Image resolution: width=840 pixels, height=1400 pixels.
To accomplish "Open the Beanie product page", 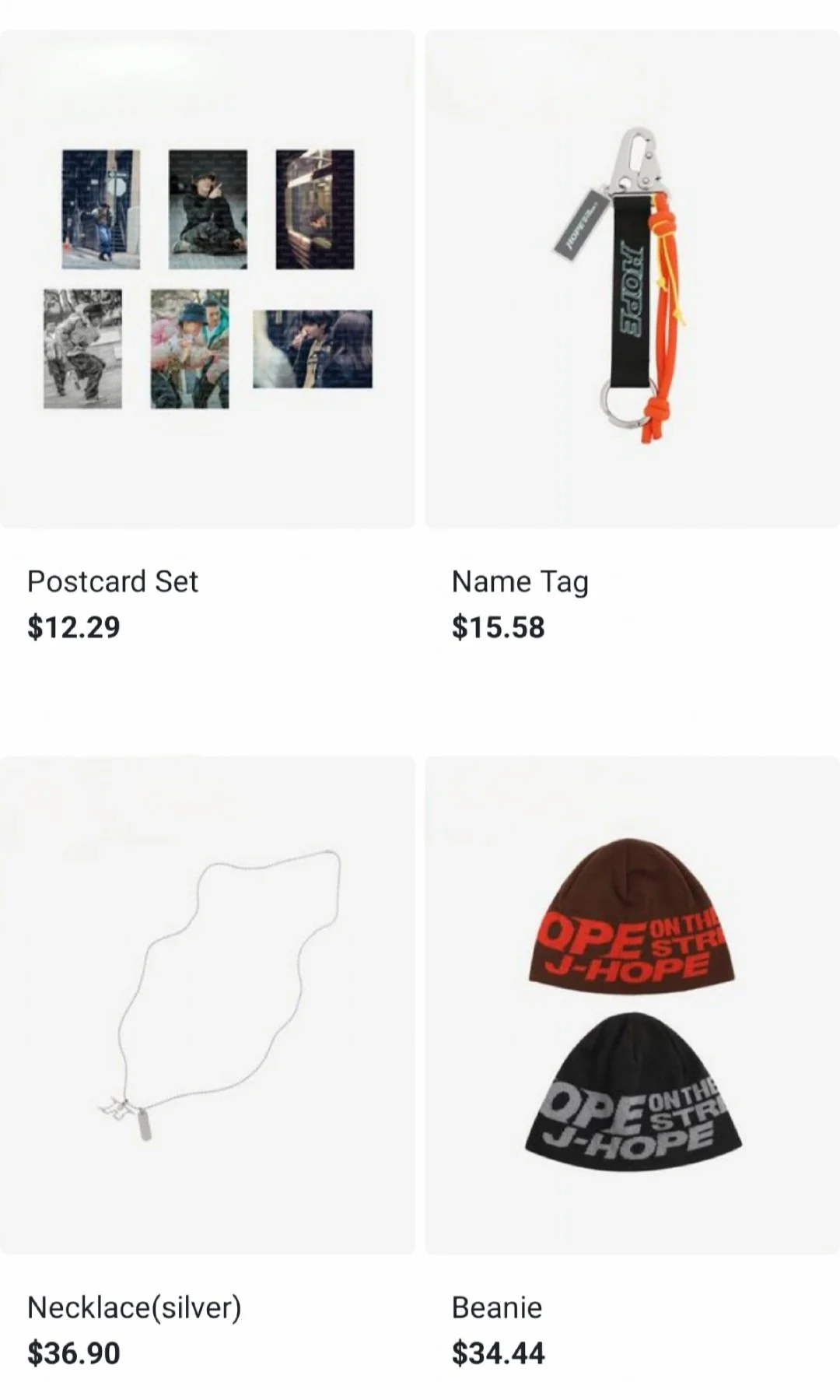I will (x=632, y=1004).
